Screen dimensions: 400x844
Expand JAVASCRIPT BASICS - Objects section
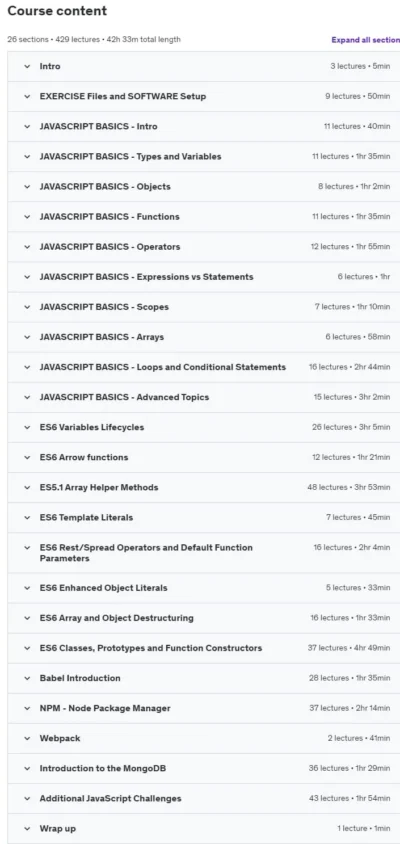[x=204, y=187]
